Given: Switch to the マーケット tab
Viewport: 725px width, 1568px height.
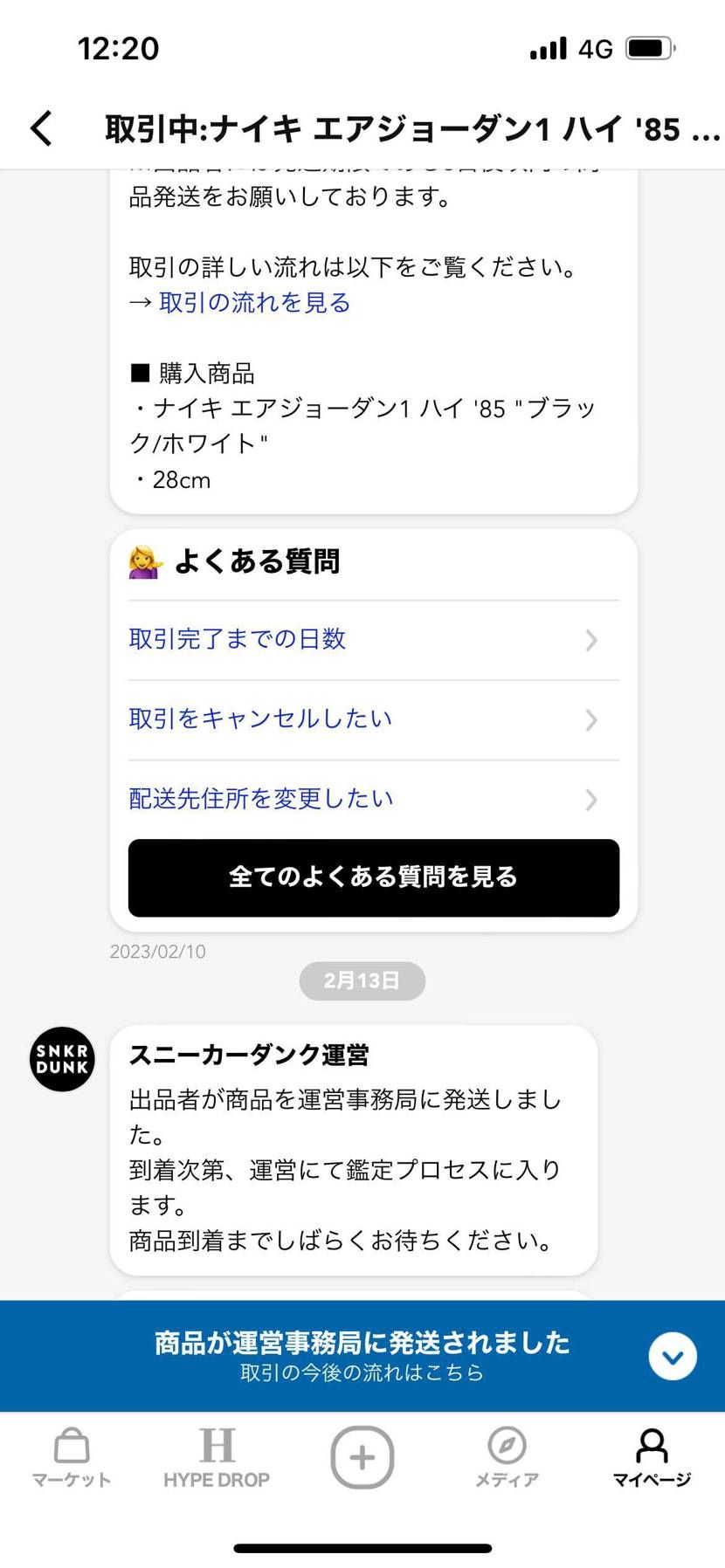Looking at the screenshot, I should 72,1457.
